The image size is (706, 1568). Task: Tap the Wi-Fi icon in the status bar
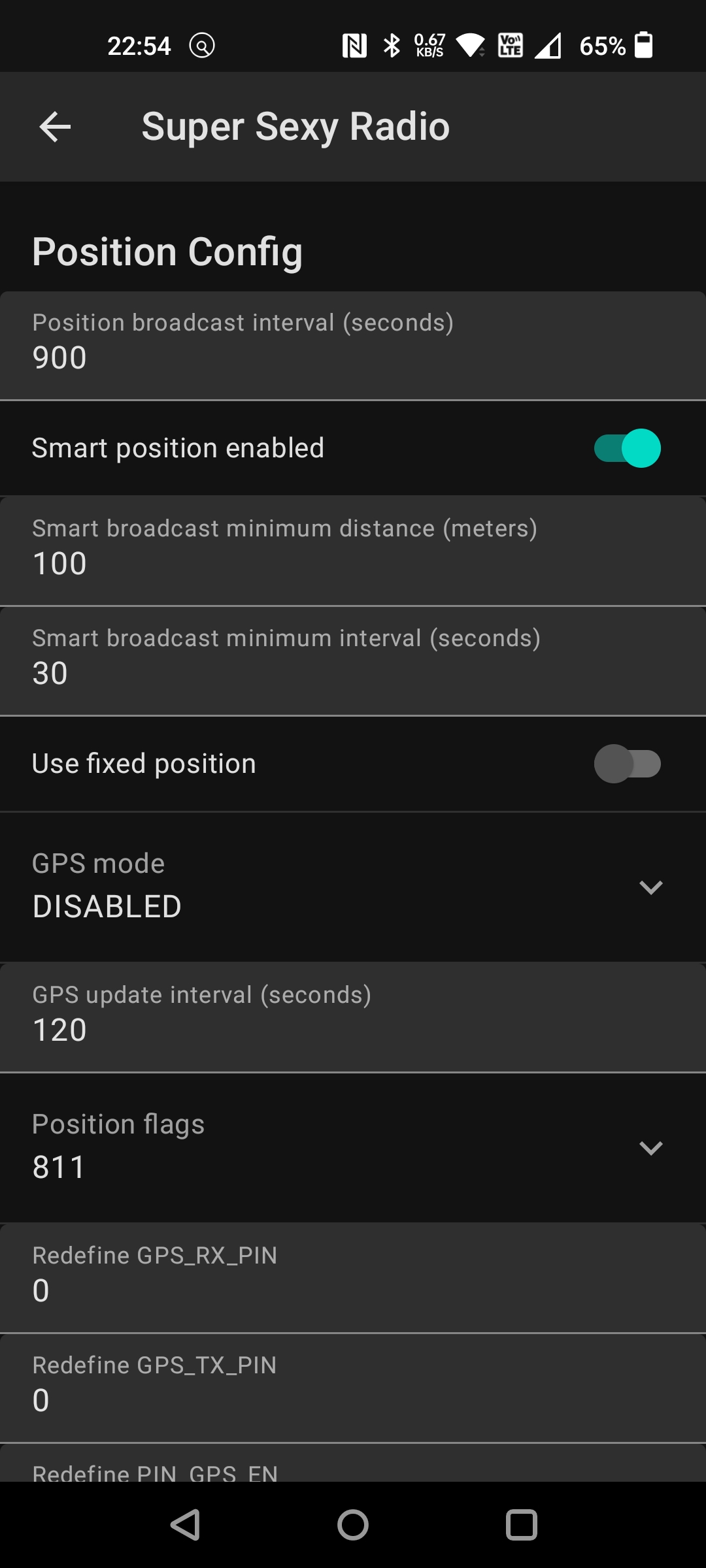tap(469, 44)
